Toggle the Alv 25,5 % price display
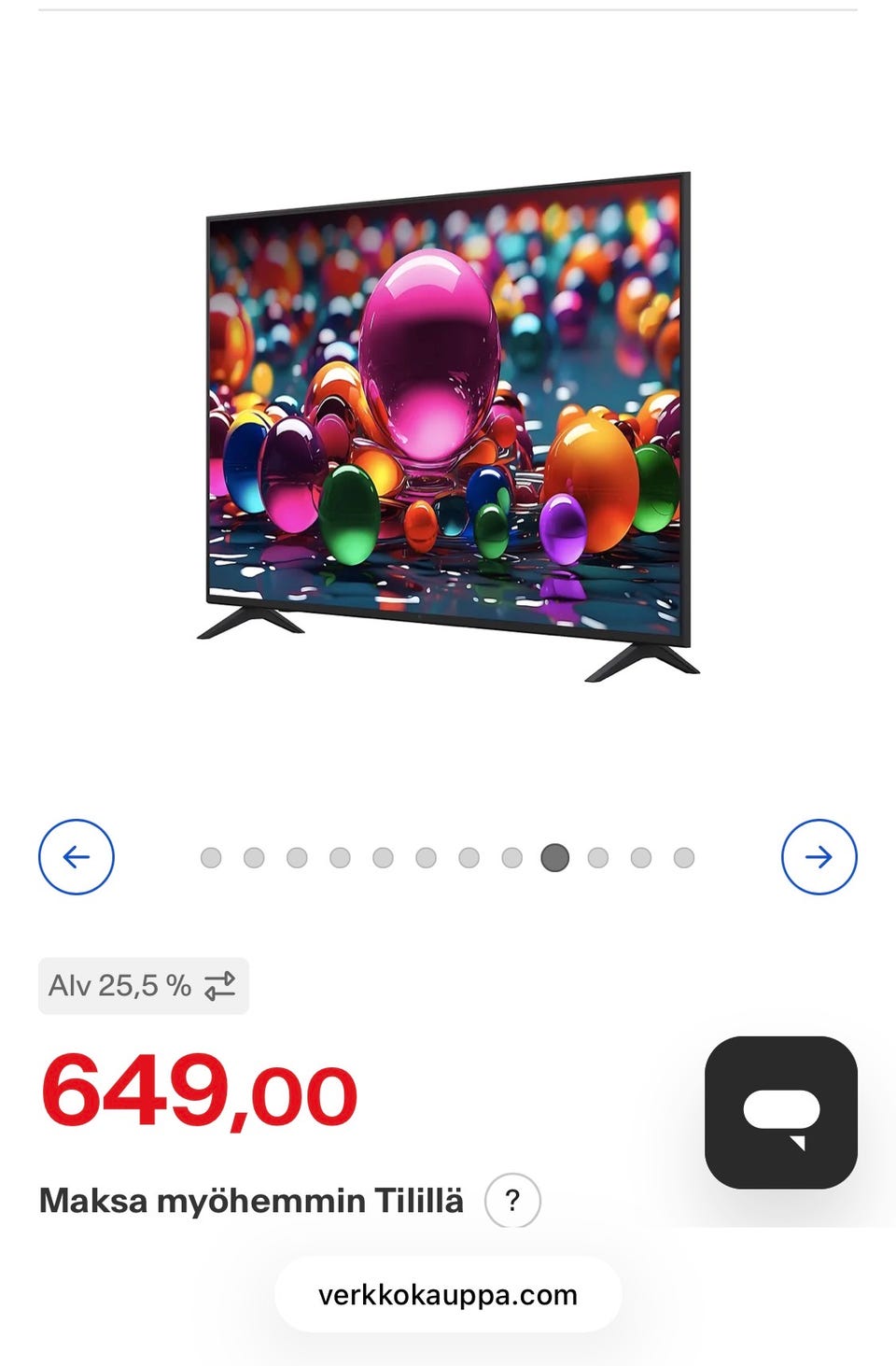Image resolution: width=896 pixels, height=1366 pixels. [144, 986]
